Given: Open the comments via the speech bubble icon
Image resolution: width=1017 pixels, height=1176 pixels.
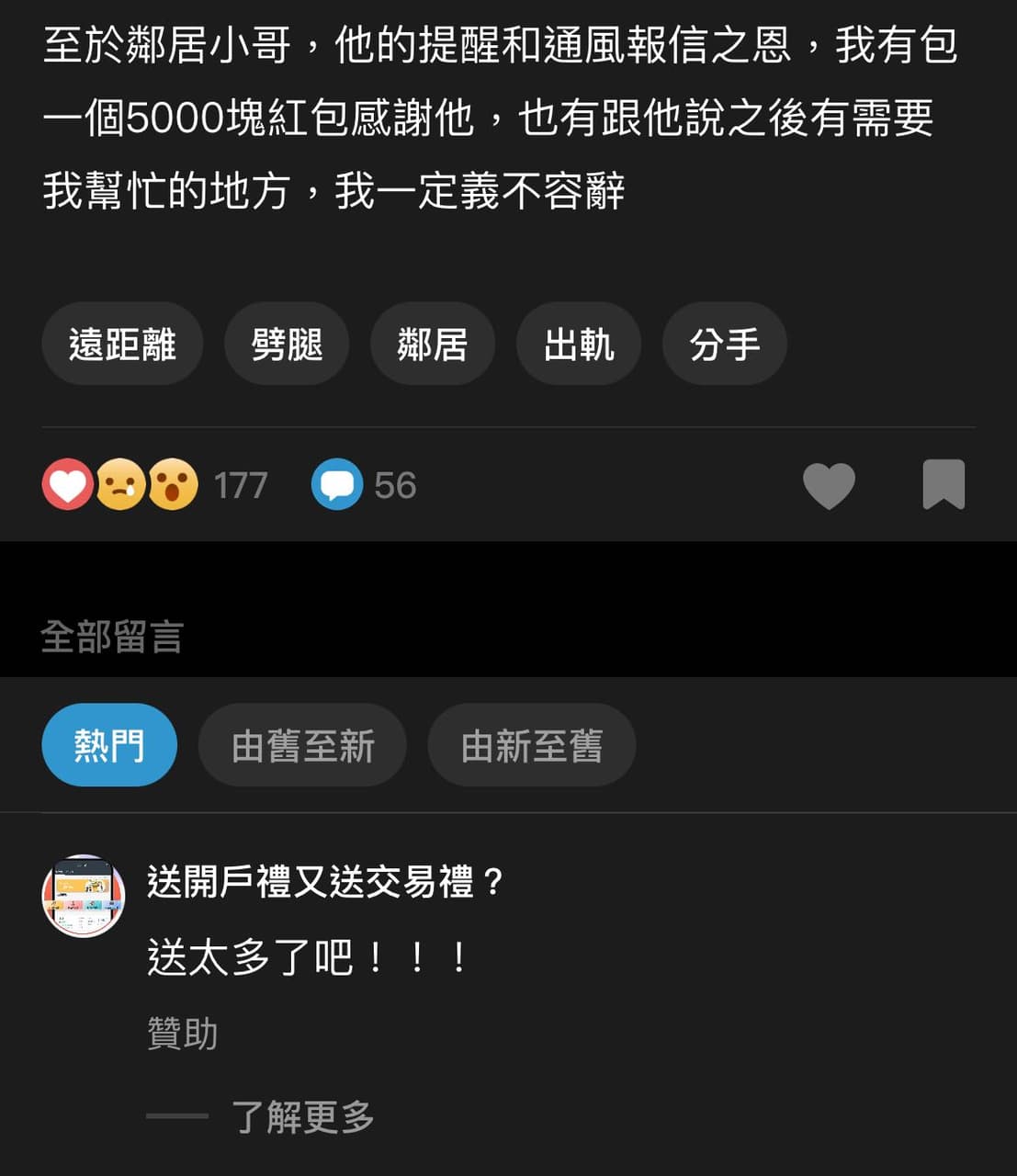Looking at the screenshot, I should (338, 484).
